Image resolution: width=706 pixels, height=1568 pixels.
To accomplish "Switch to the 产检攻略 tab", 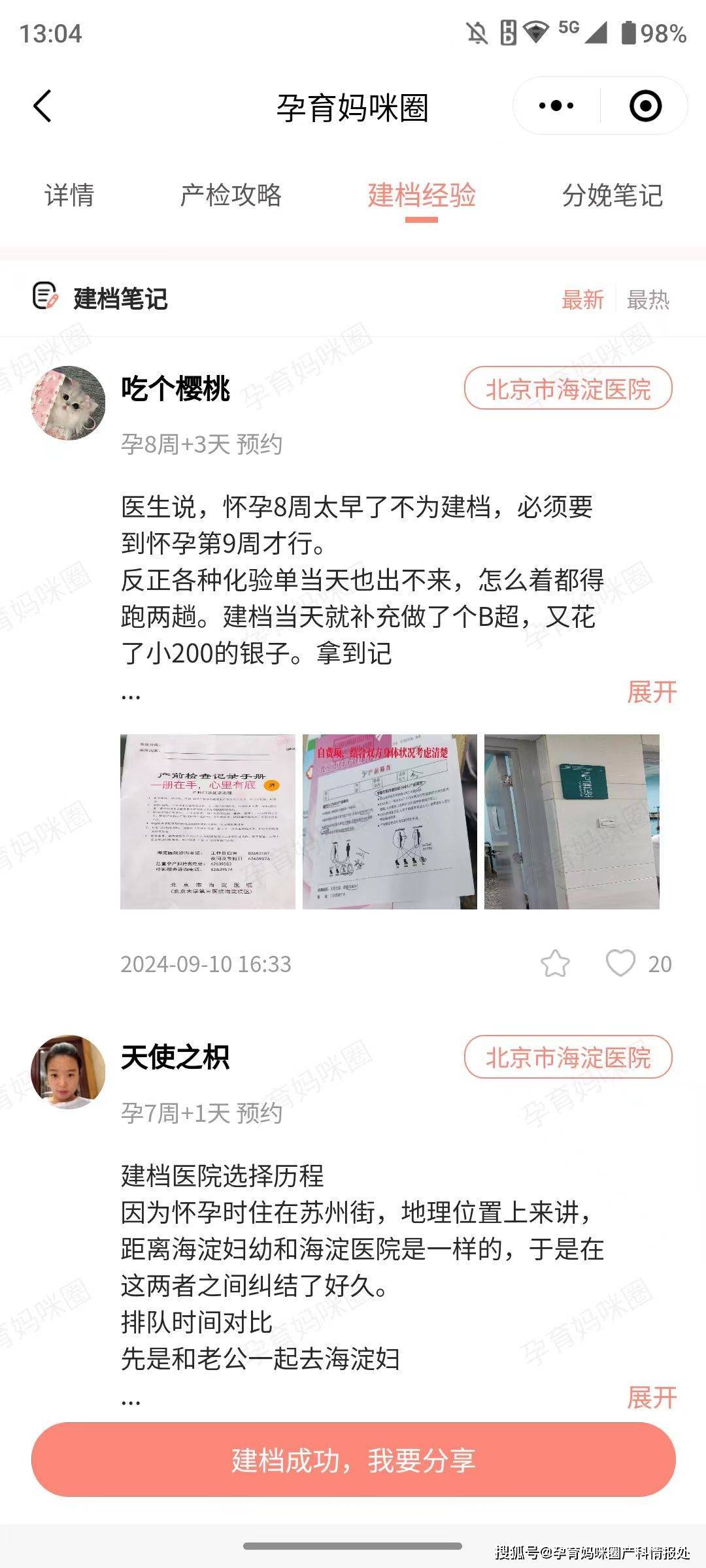I will point(231,195).
